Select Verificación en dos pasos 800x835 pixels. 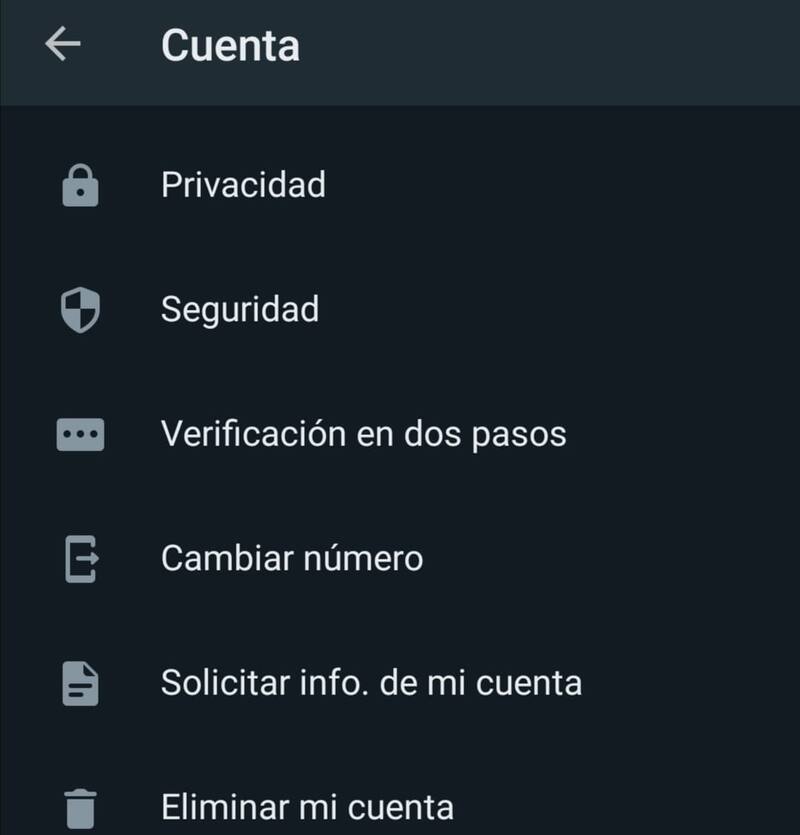[x=363, y=434]
